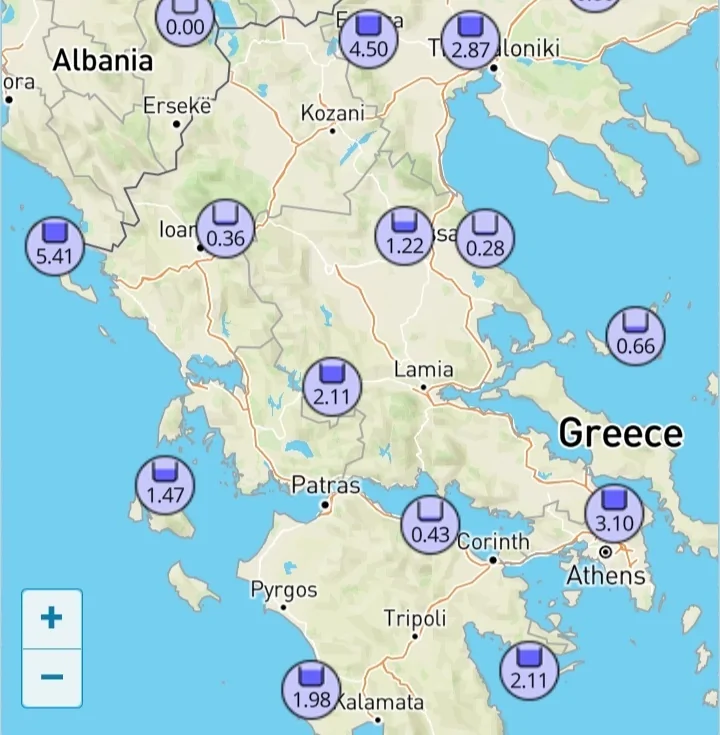Open the 0.28 marker on the coast
Image resolution: width=720 pixels, height=735 pixels.
coord(485,238)
